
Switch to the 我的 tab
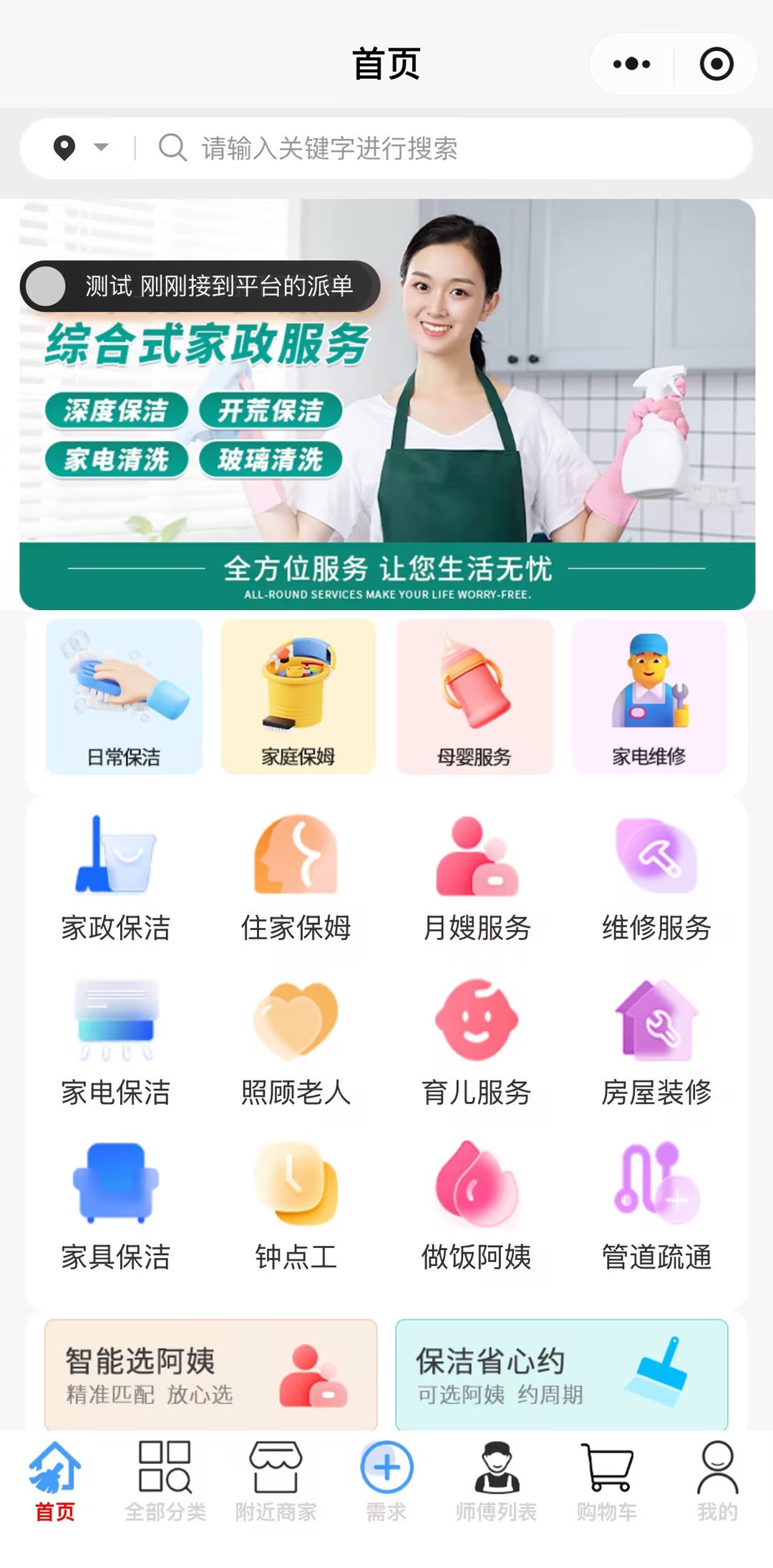point(717,1481)
